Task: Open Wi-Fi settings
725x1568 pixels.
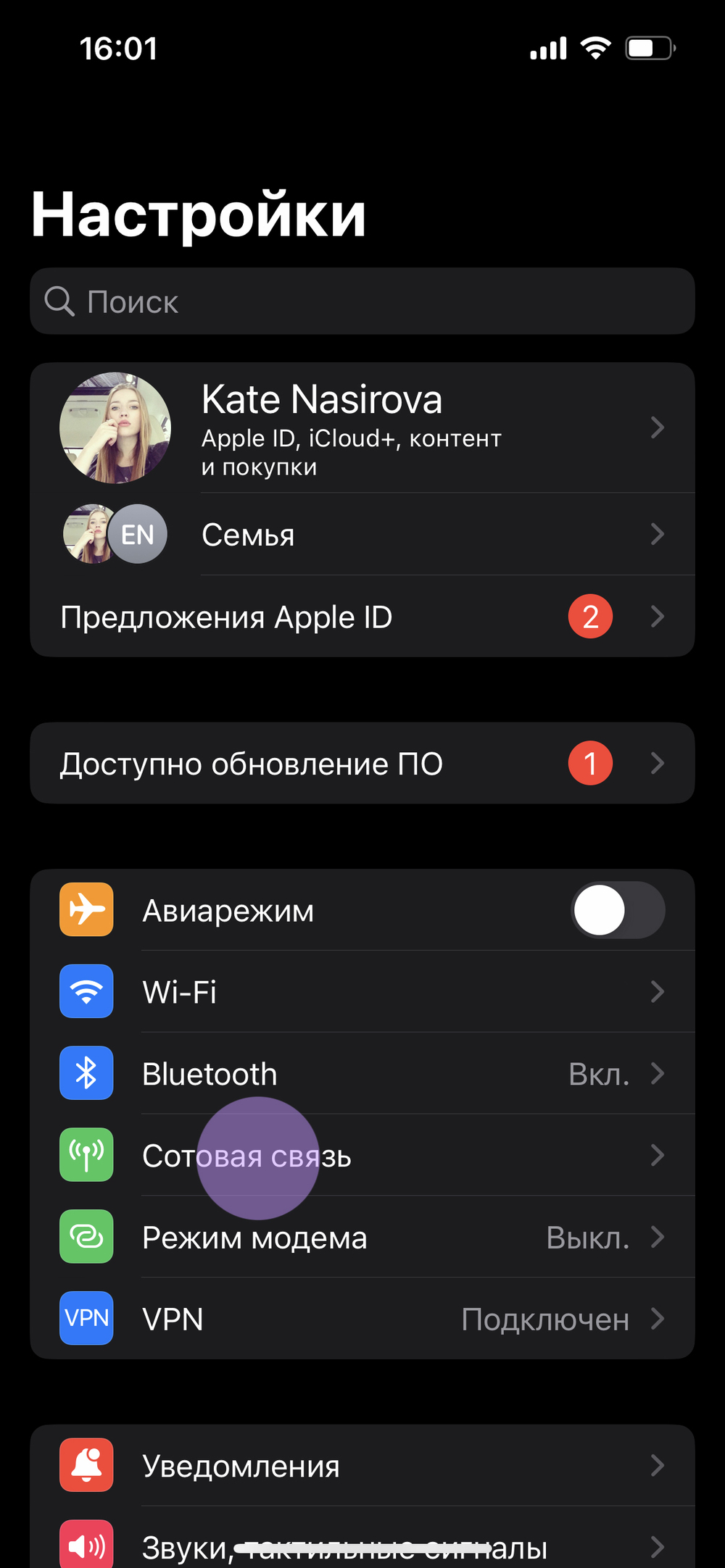Action: point(362,991)
